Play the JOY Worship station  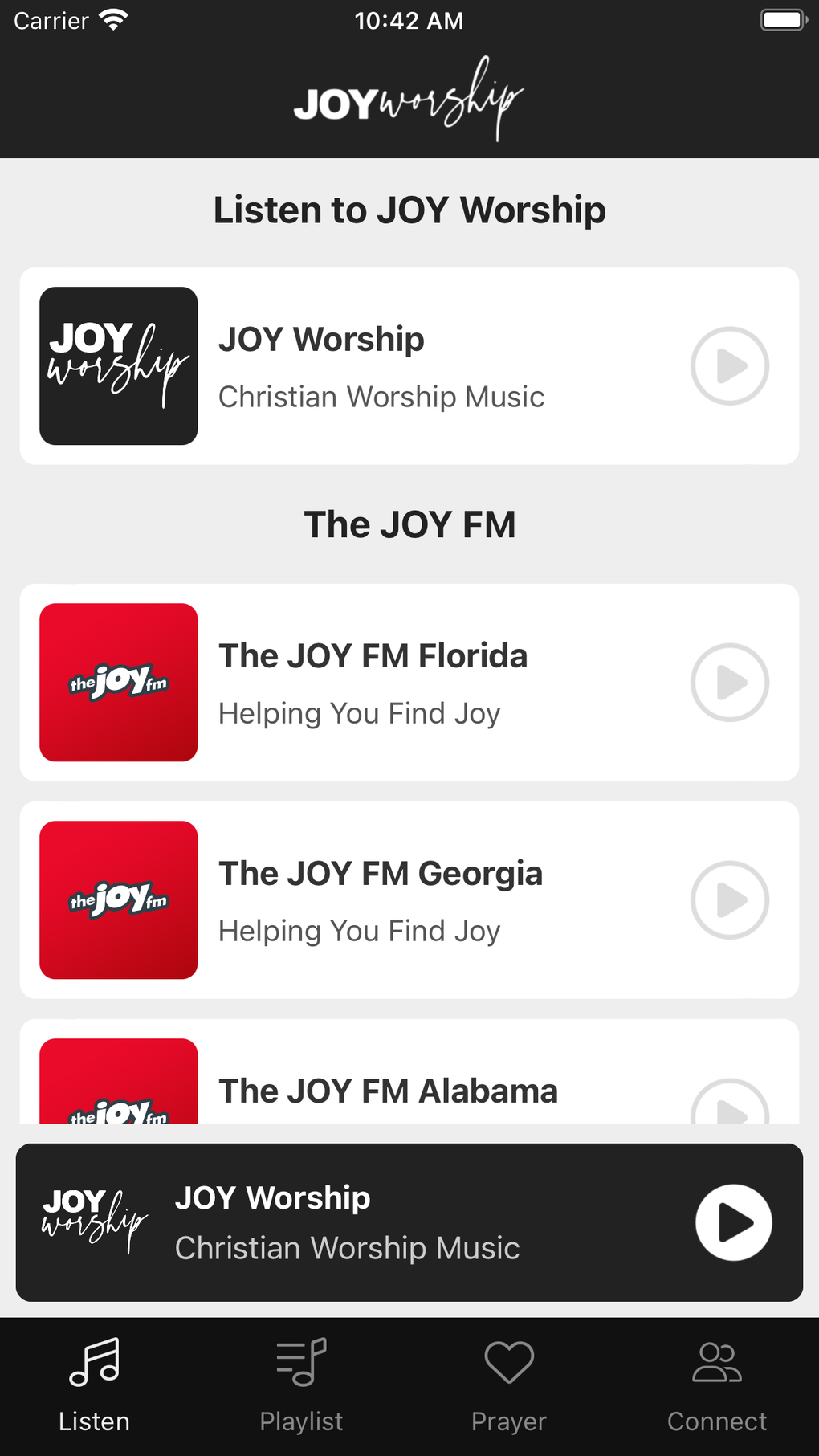pos(730,366)
